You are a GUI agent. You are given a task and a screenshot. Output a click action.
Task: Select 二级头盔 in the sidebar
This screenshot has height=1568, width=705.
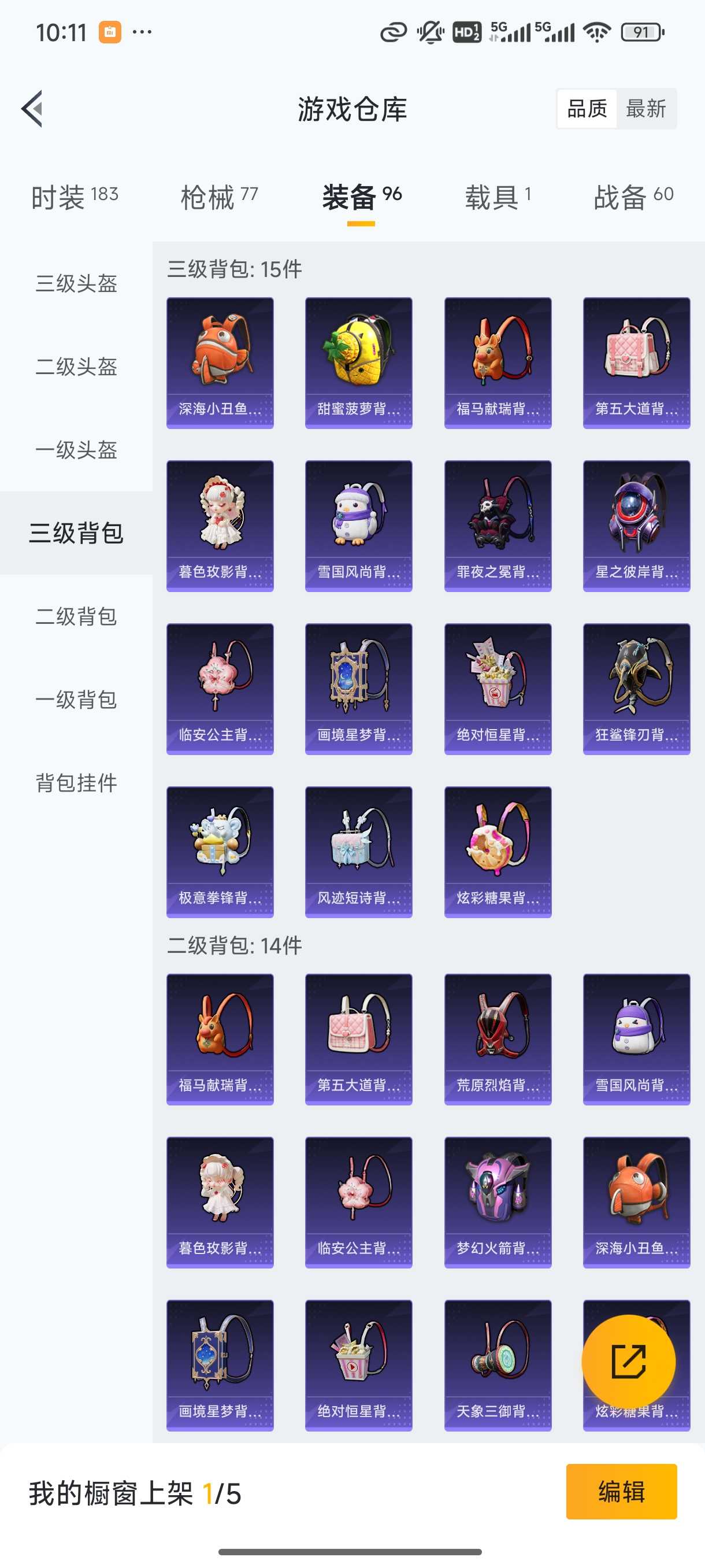pos(76,367)
